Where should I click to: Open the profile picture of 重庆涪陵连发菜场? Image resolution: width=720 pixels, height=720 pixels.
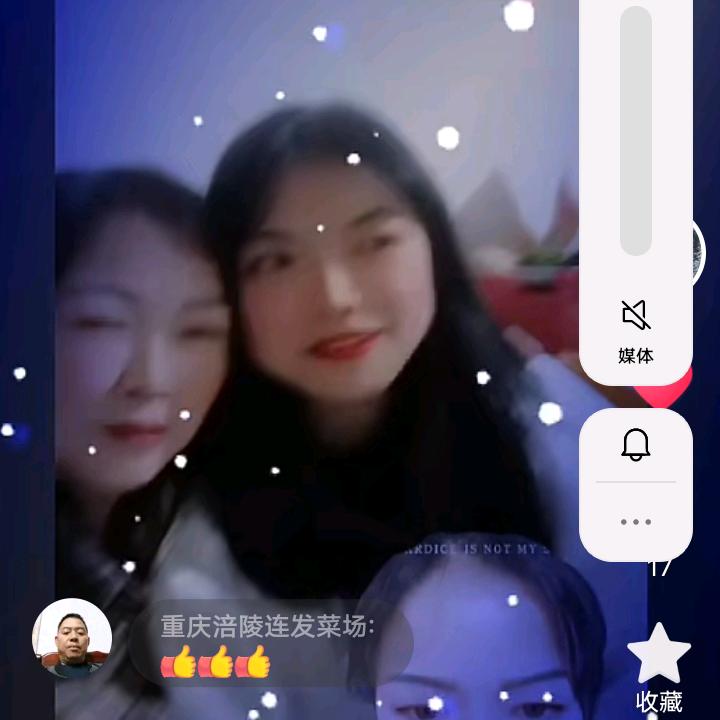click(72, 638)
